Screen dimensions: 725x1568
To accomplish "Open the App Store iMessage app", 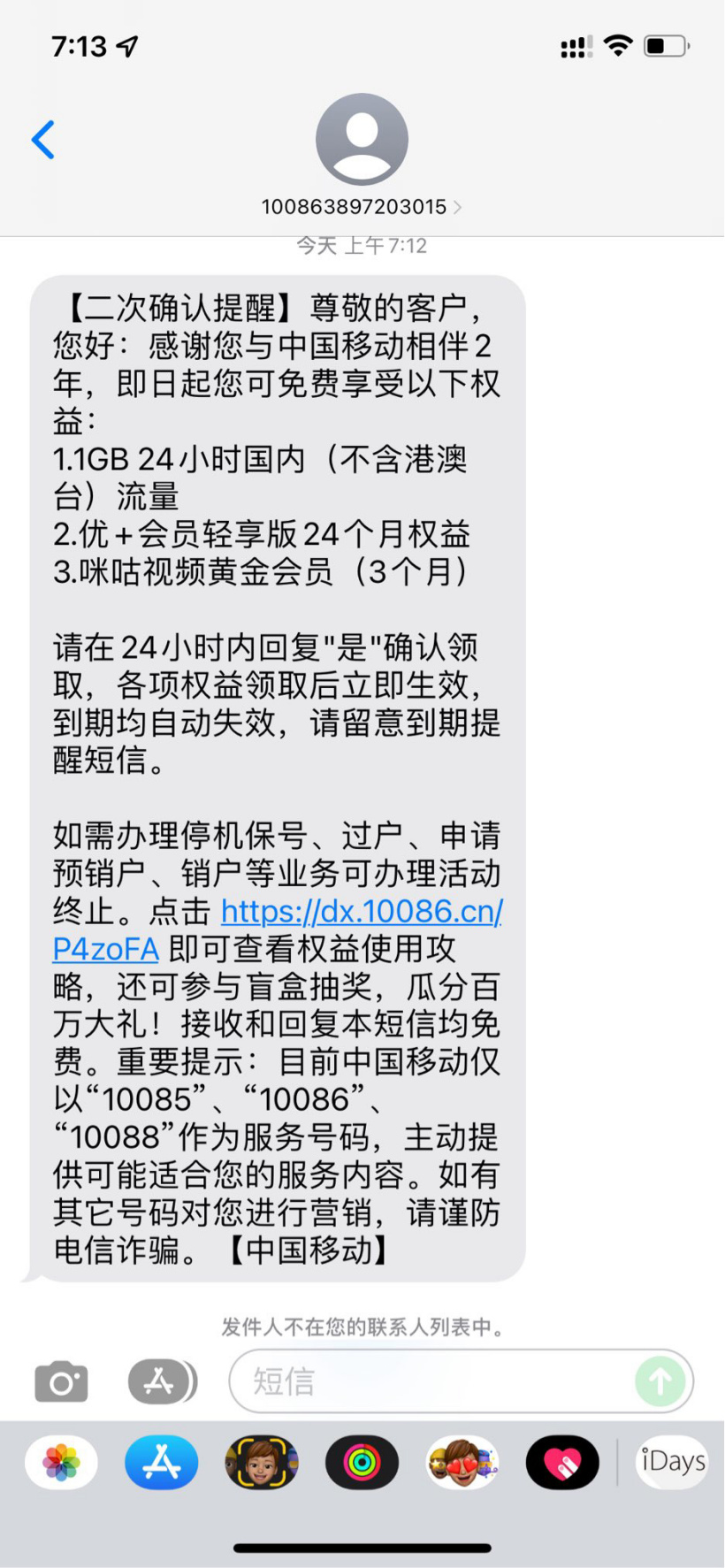I will [x=161, y=1463].
